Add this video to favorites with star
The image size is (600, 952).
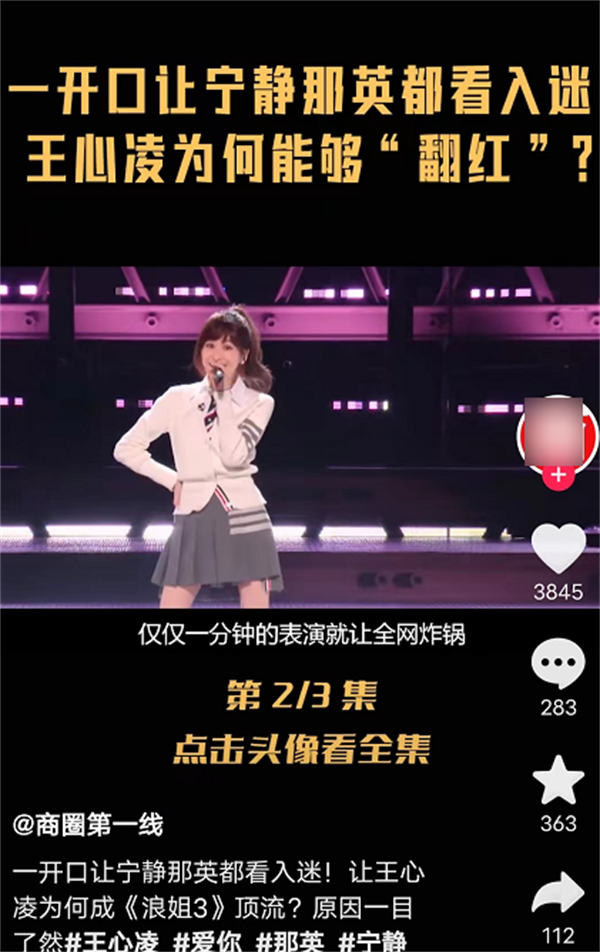coord(558,780)
